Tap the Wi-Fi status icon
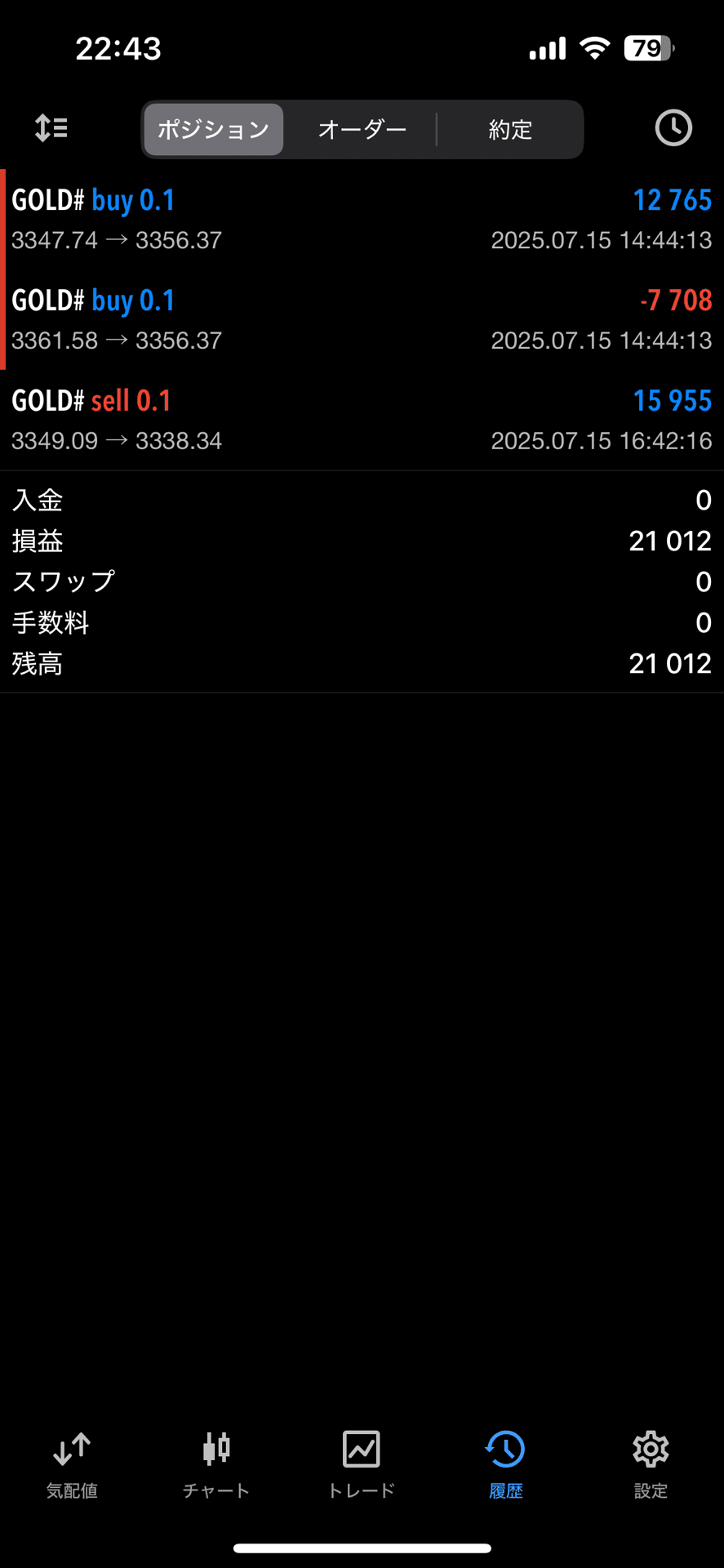The image size is (724, 1568). pos(595,47)
